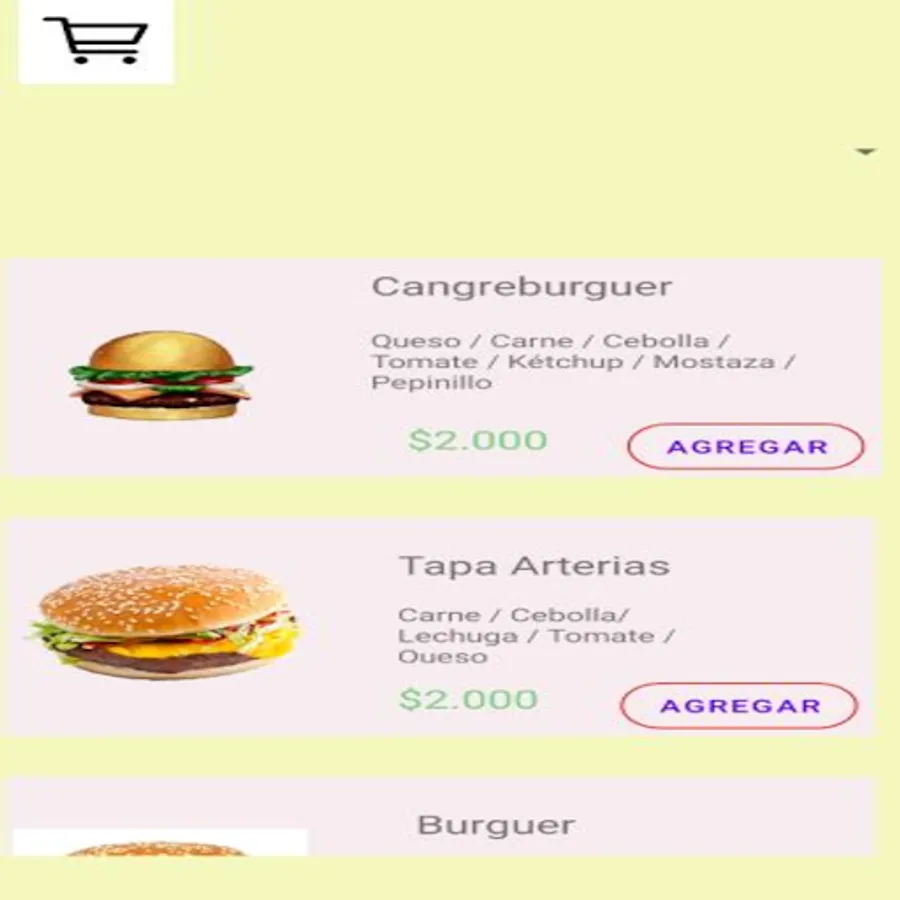Open the shopping cart
This screenshot has width=900, height=900.
96,41
